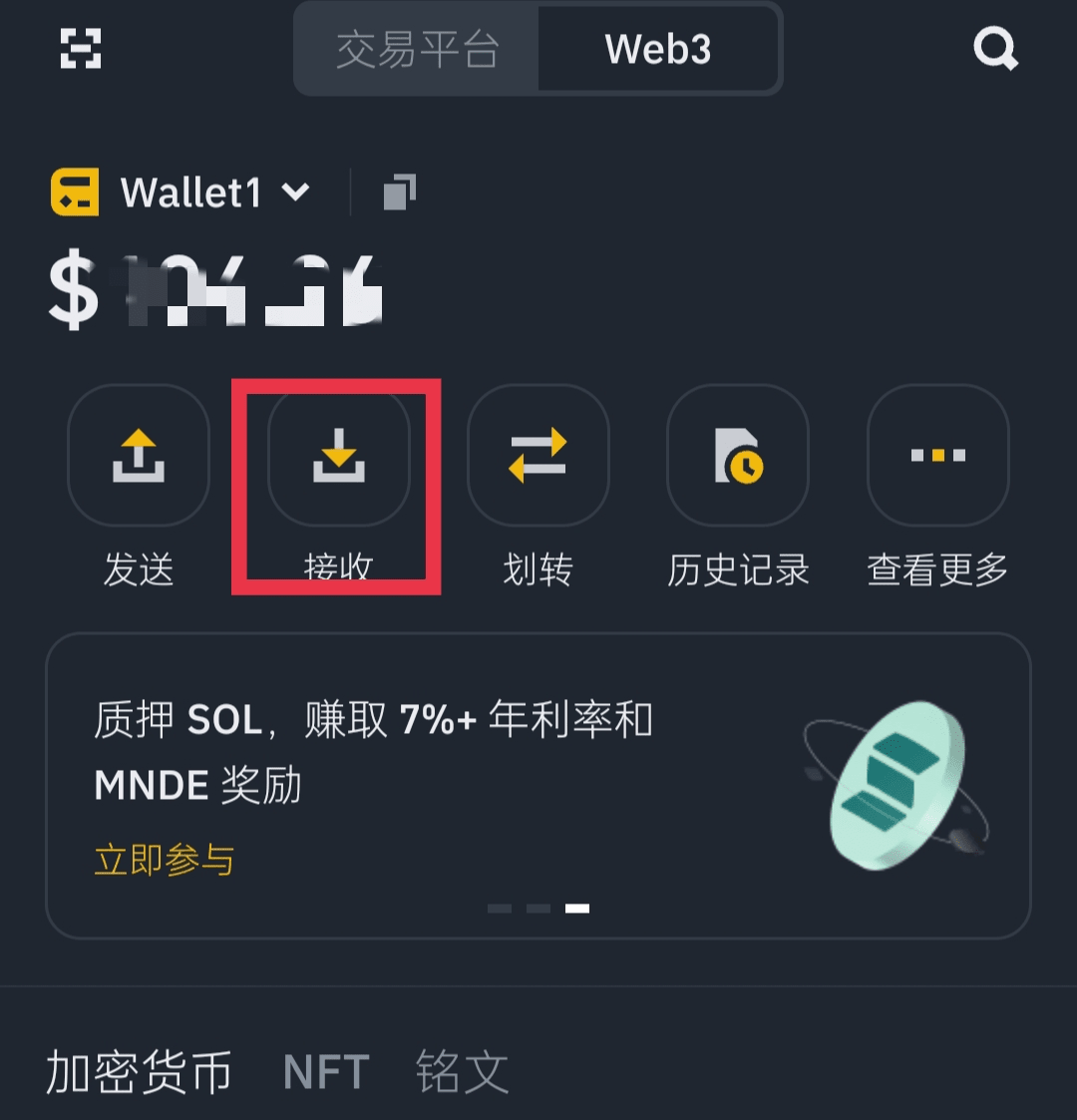Copy wallet address icon

tap(399, 191)
